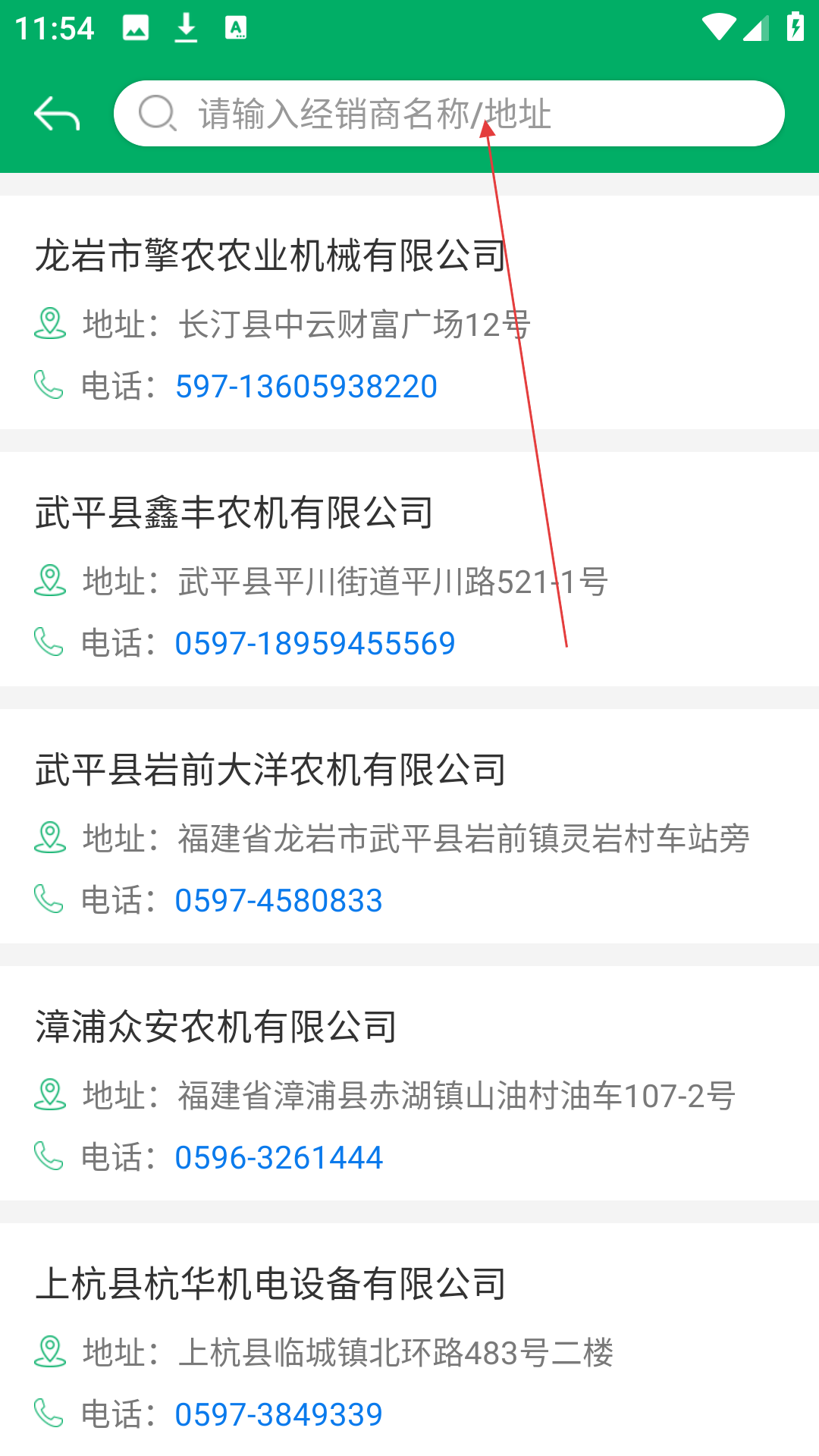The image size is (819, 1456).
Task: Open dealer 武平县岩前大洋农机有限公司
Action: [270, 770]
